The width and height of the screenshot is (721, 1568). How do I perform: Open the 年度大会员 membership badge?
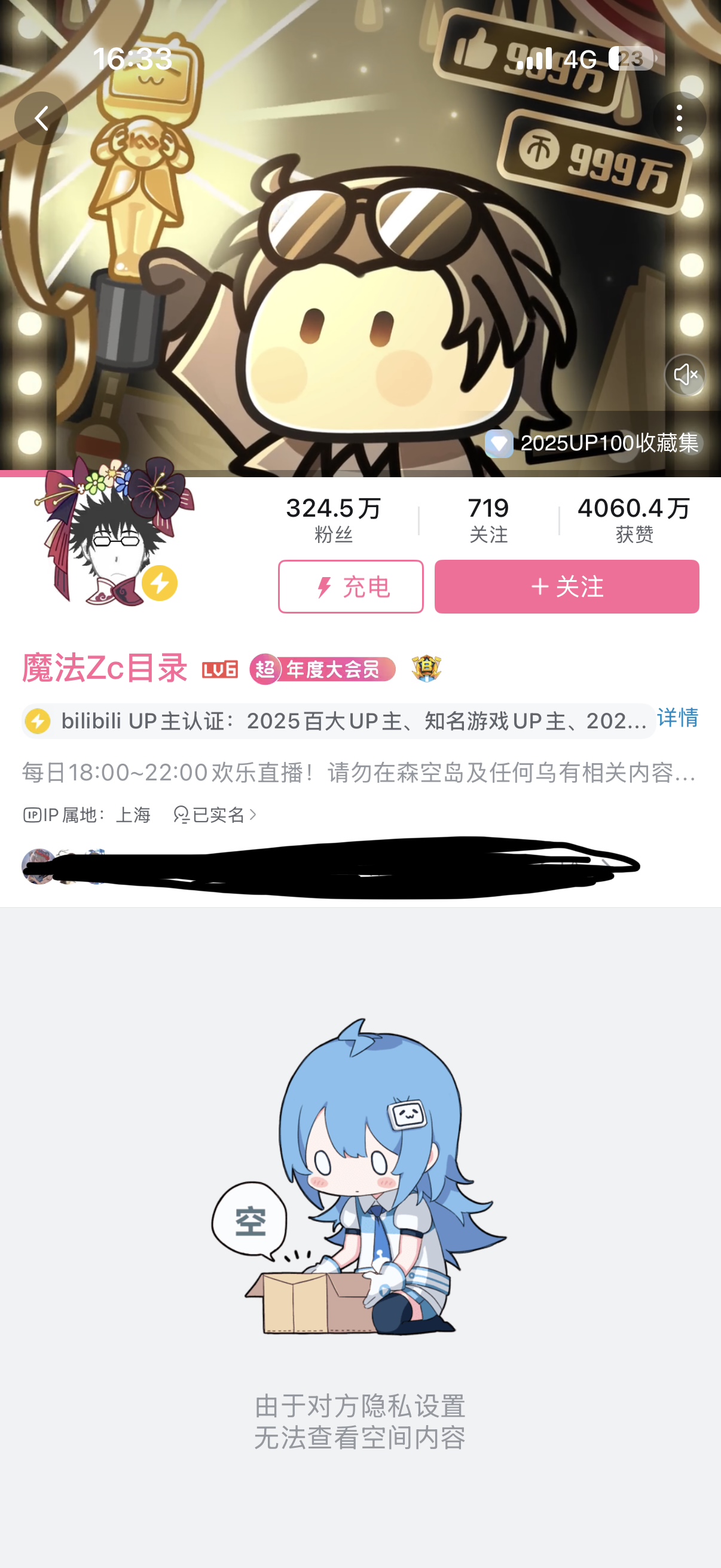pyautogui.click(x=322, y=669)
